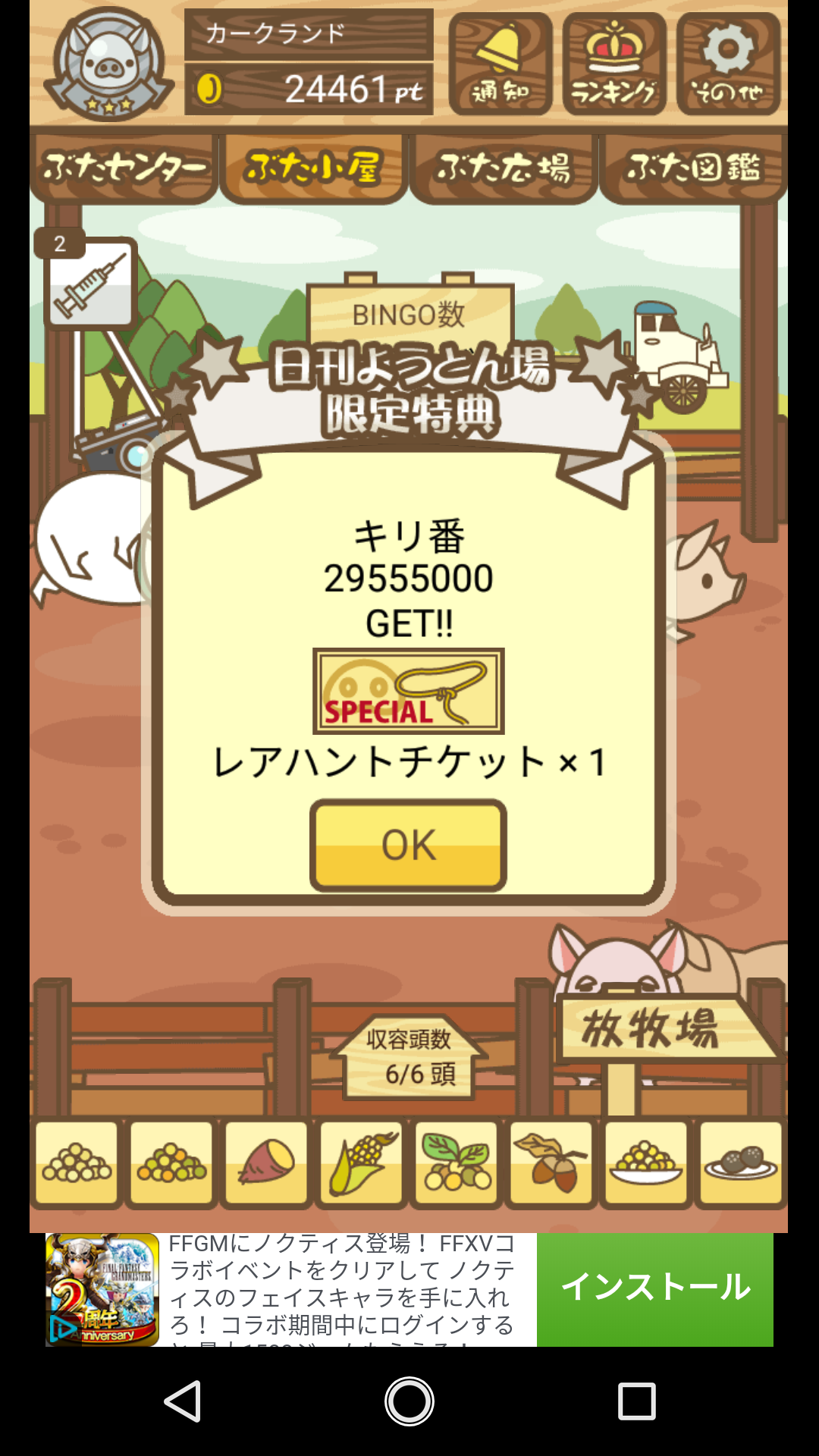Switch to the ぶた図鑑 tab
819x1456 pixels.
[x=693, y=168]
